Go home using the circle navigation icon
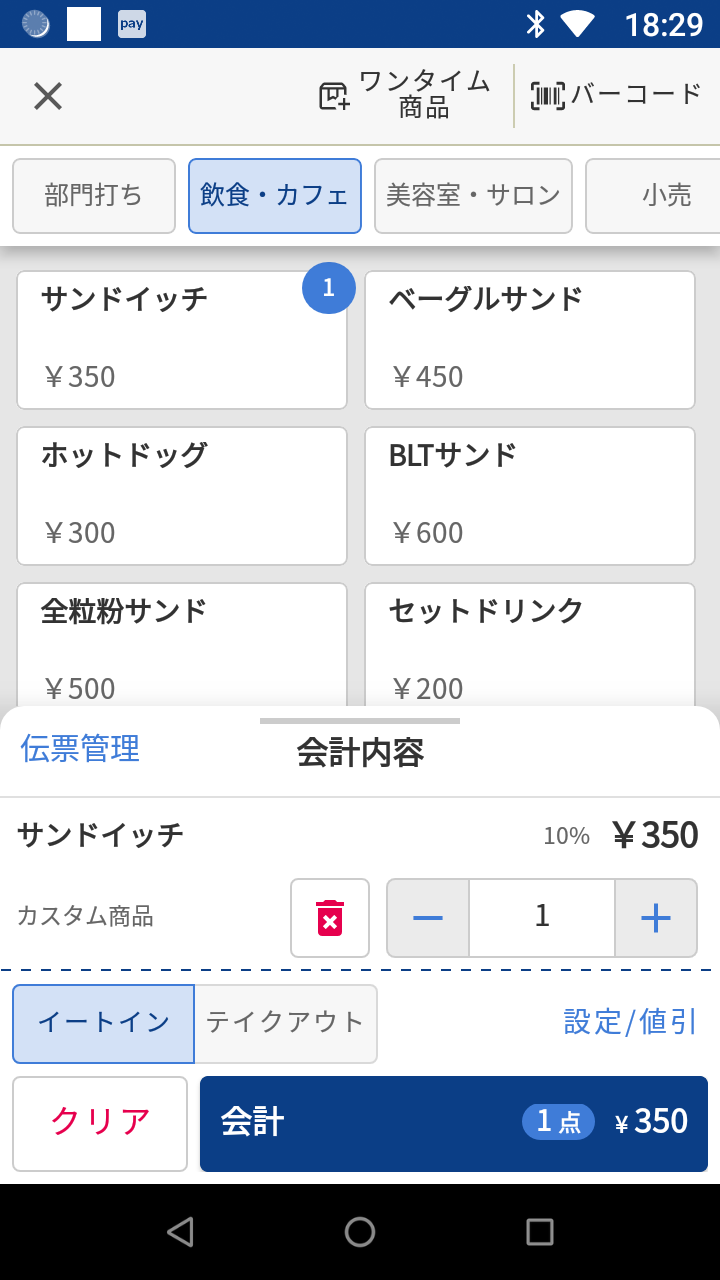 point(359,1232)
